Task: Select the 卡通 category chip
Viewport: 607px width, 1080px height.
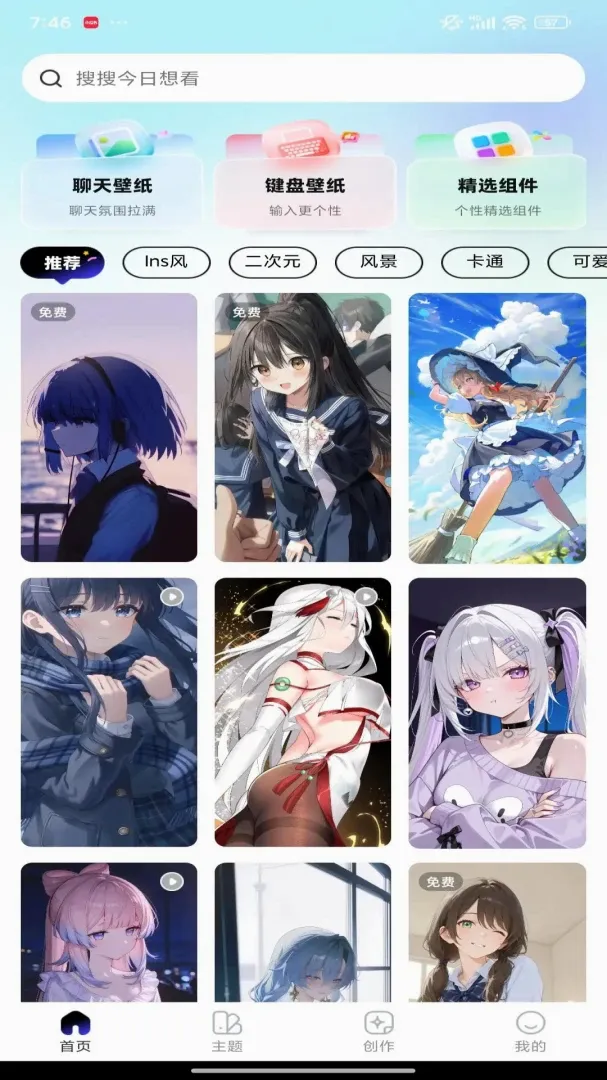Action: (485, 262)
